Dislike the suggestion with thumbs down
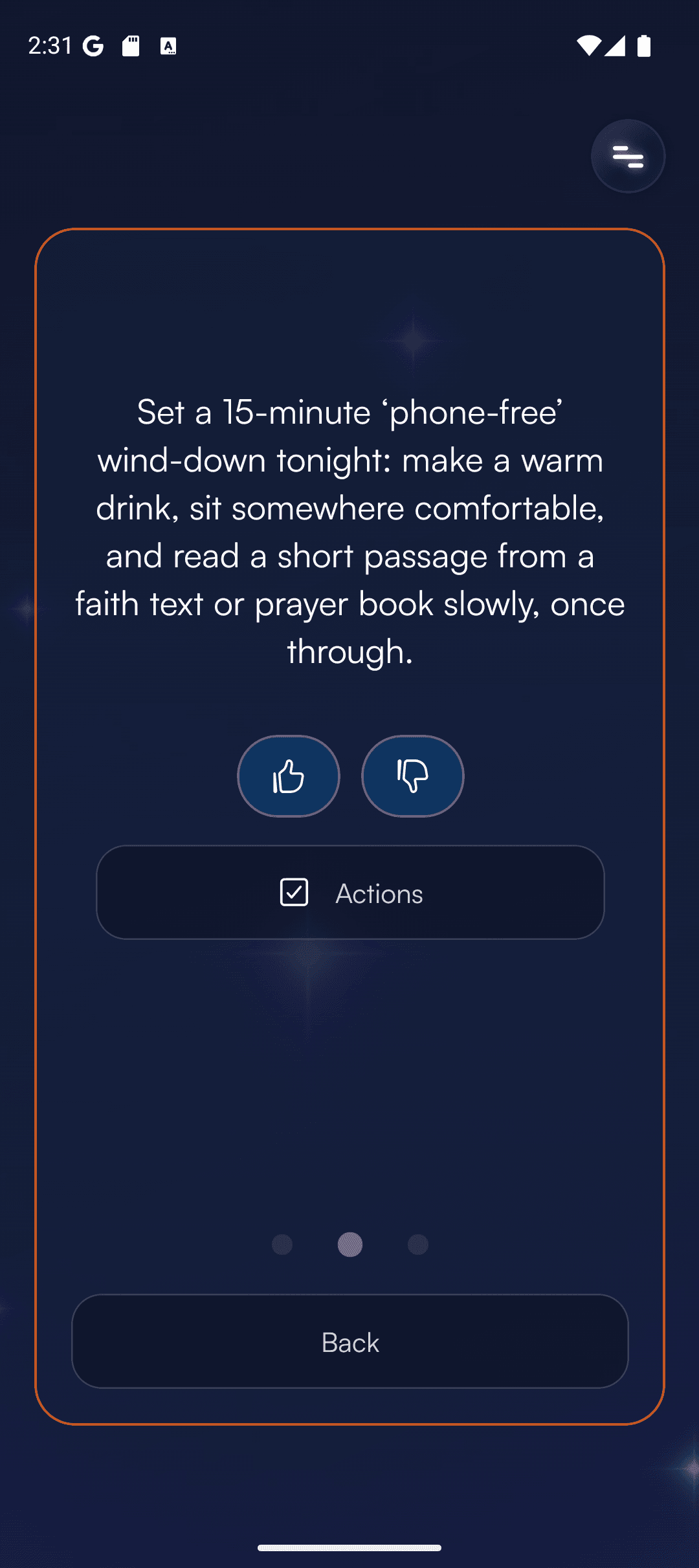Image resolution: width=699 pixels, height=1568 pixels. (412, 776)
